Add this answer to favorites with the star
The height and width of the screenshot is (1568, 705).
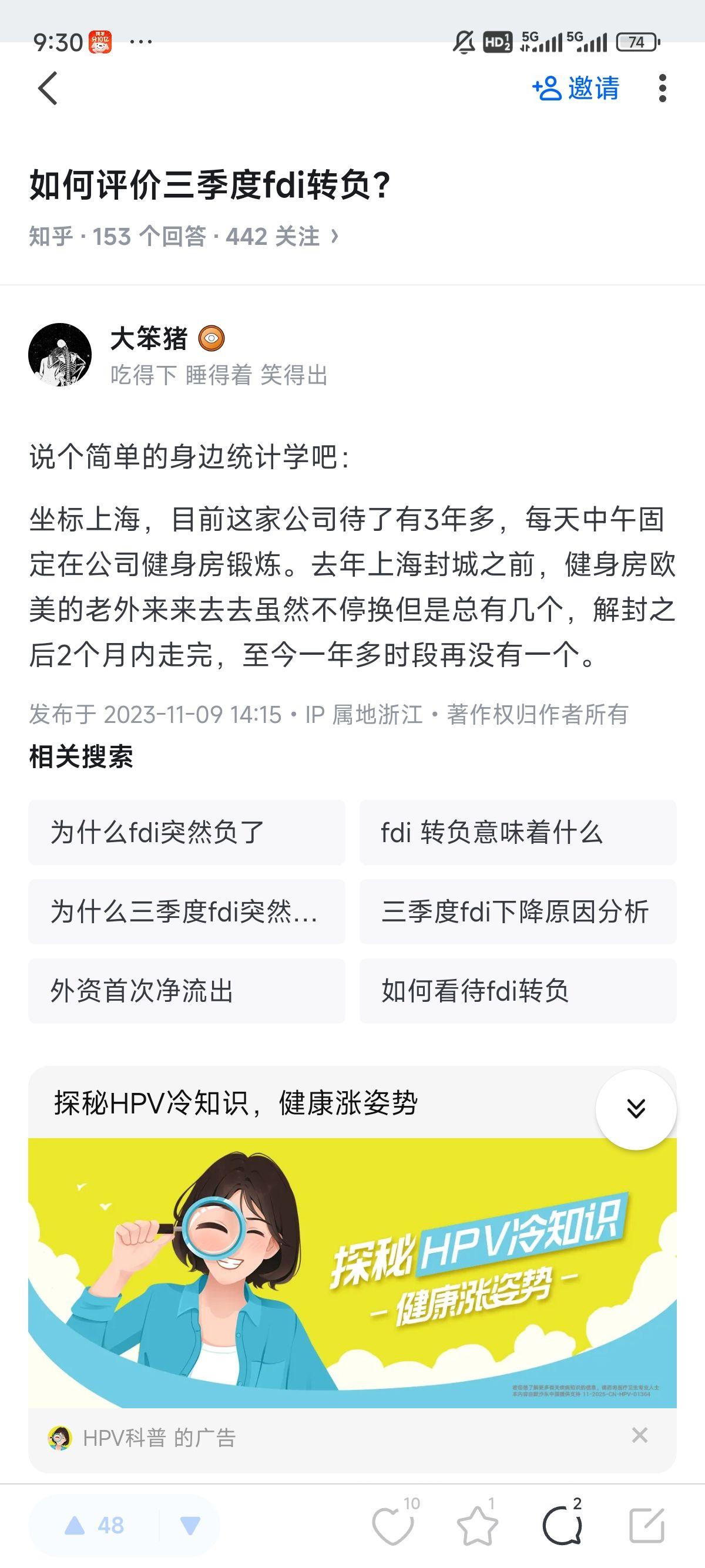(x=477, y=1526)
